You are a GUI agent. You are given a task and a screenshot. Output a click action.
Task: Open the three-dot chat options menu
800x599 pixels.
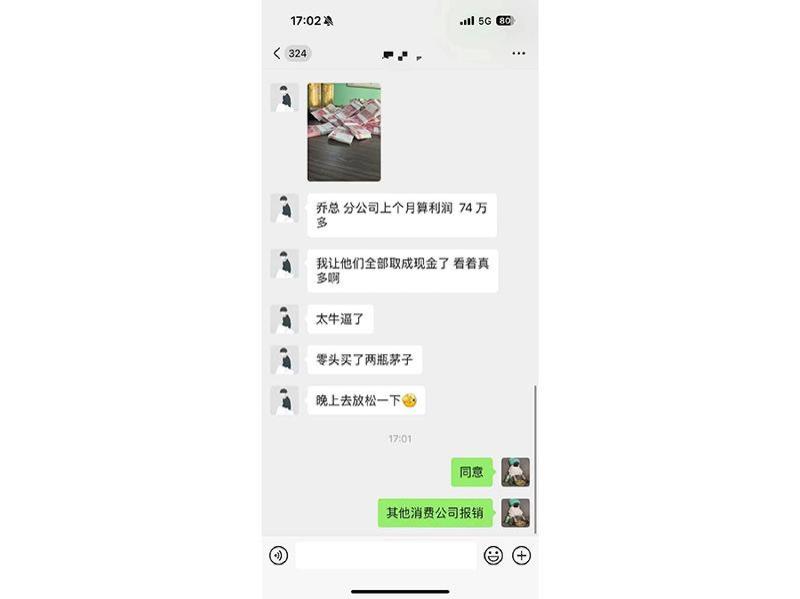(x=518, y=53)
